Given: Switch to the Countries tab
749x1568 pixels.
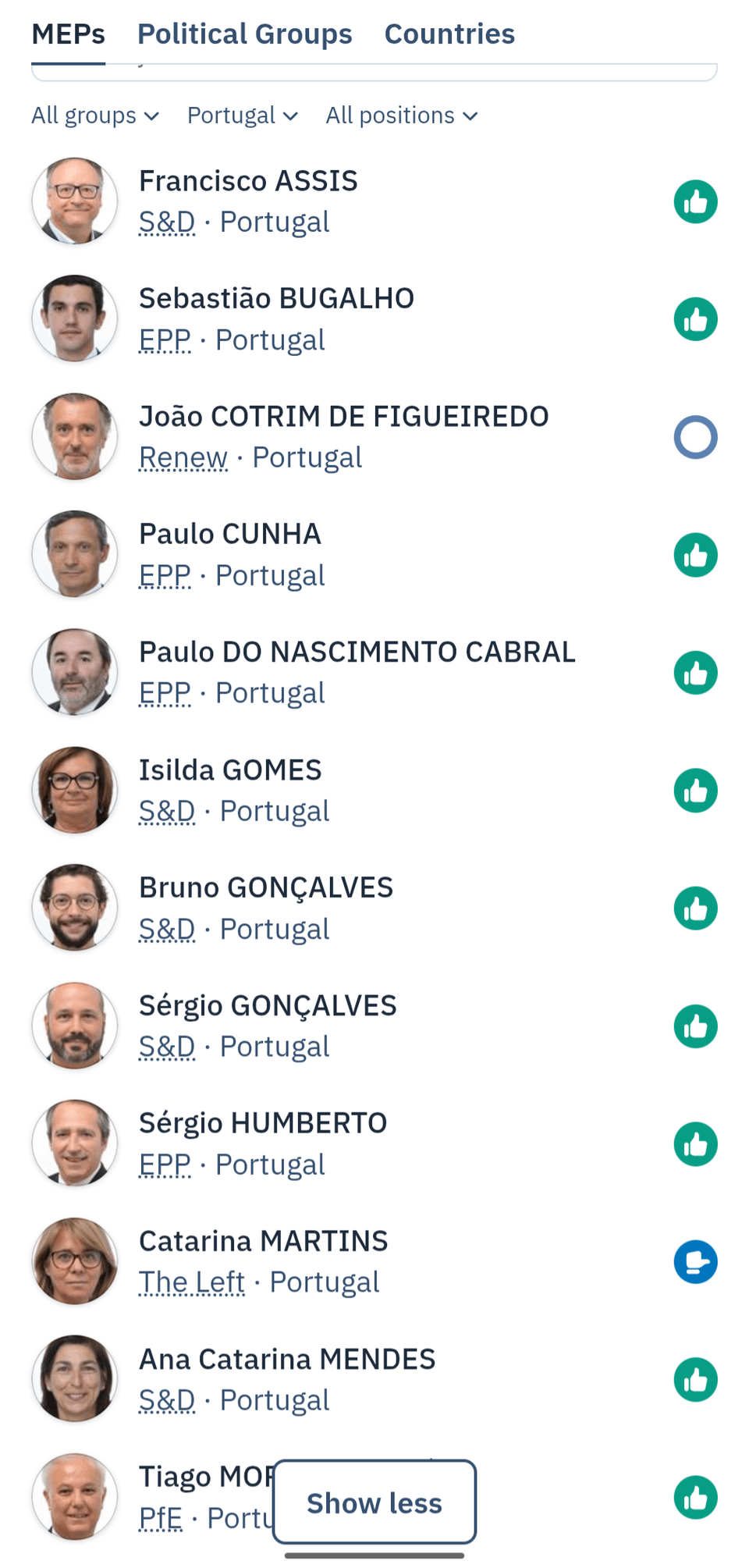Looking at the screenshot, I should click(x=449, y=34).
